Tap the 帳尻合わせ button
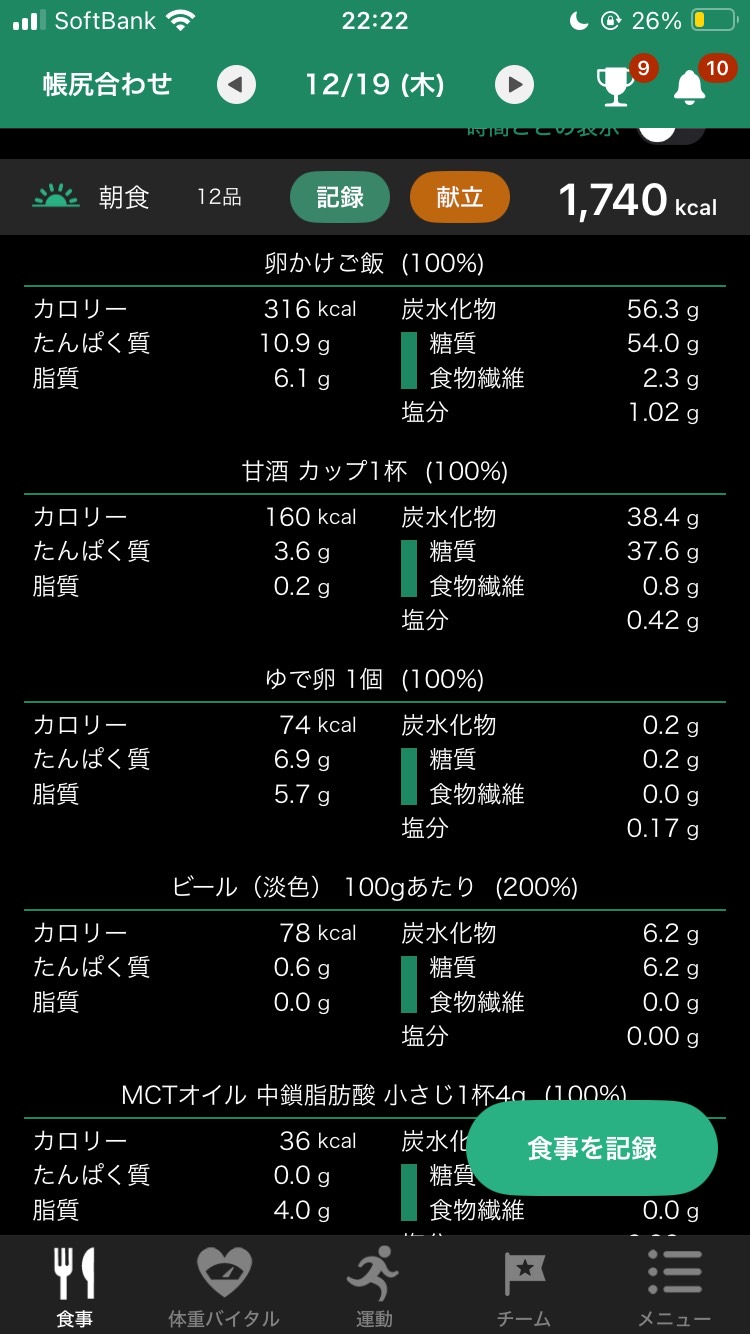The height and width of the screenshot is (1334, 750). tap(107, 85)
